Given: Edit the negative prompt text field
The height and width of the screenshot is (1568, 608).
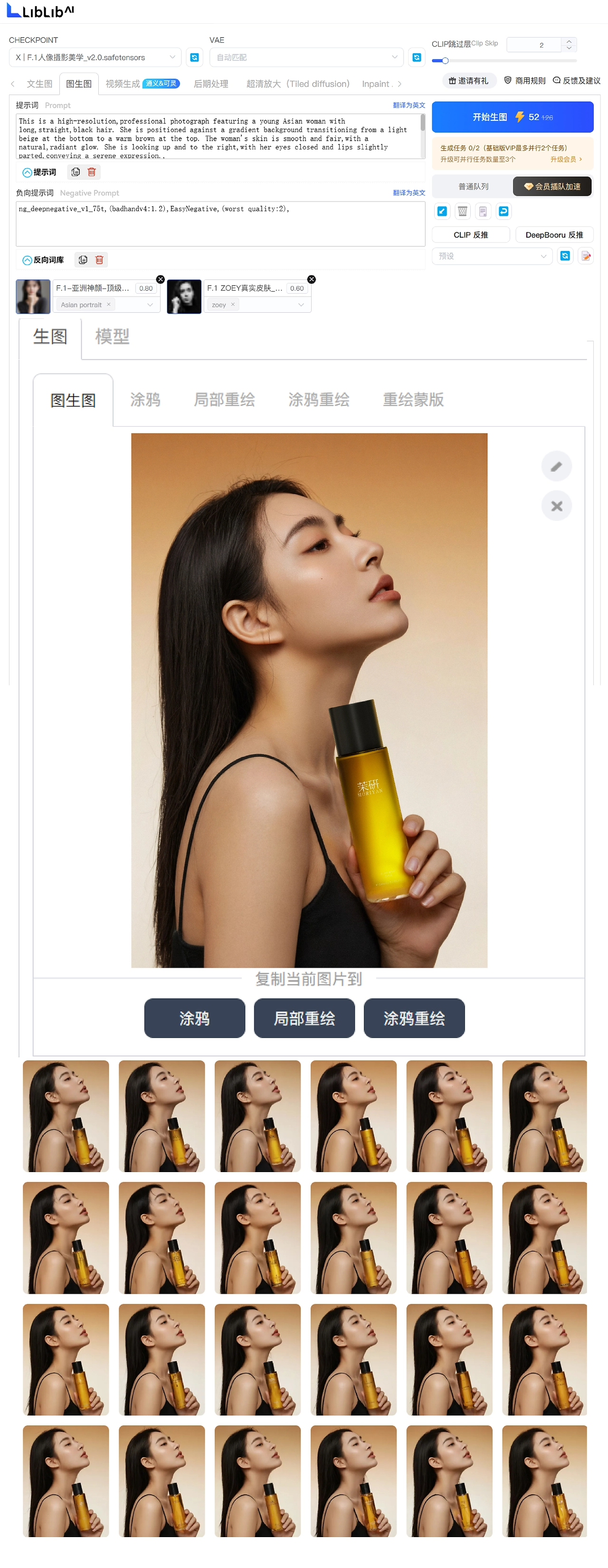Looking at the screenshot, I should (x=220, y=224).
